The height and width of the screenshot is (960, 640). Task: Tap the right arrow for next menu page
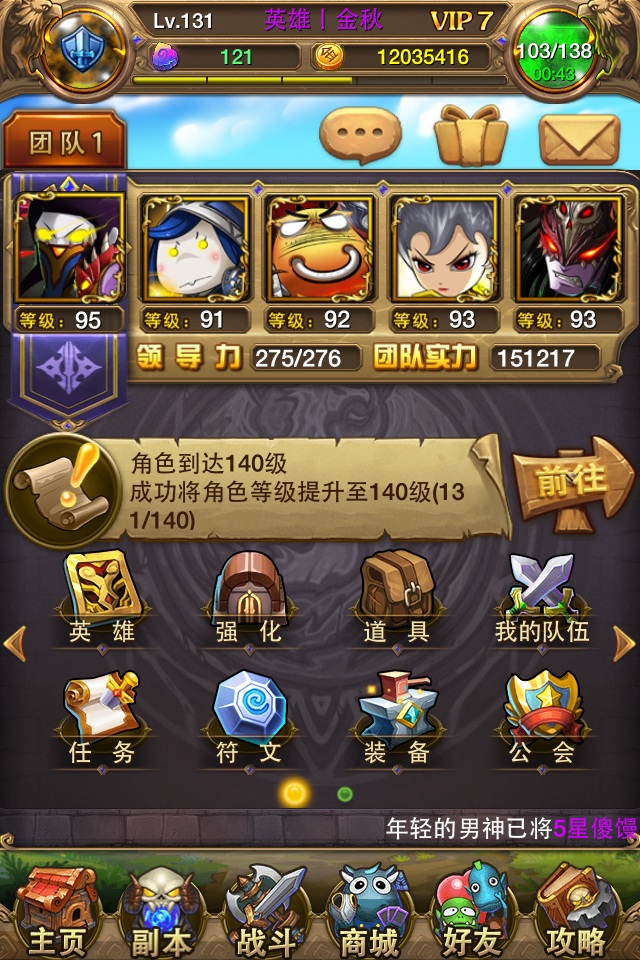[x=624, y=644]
